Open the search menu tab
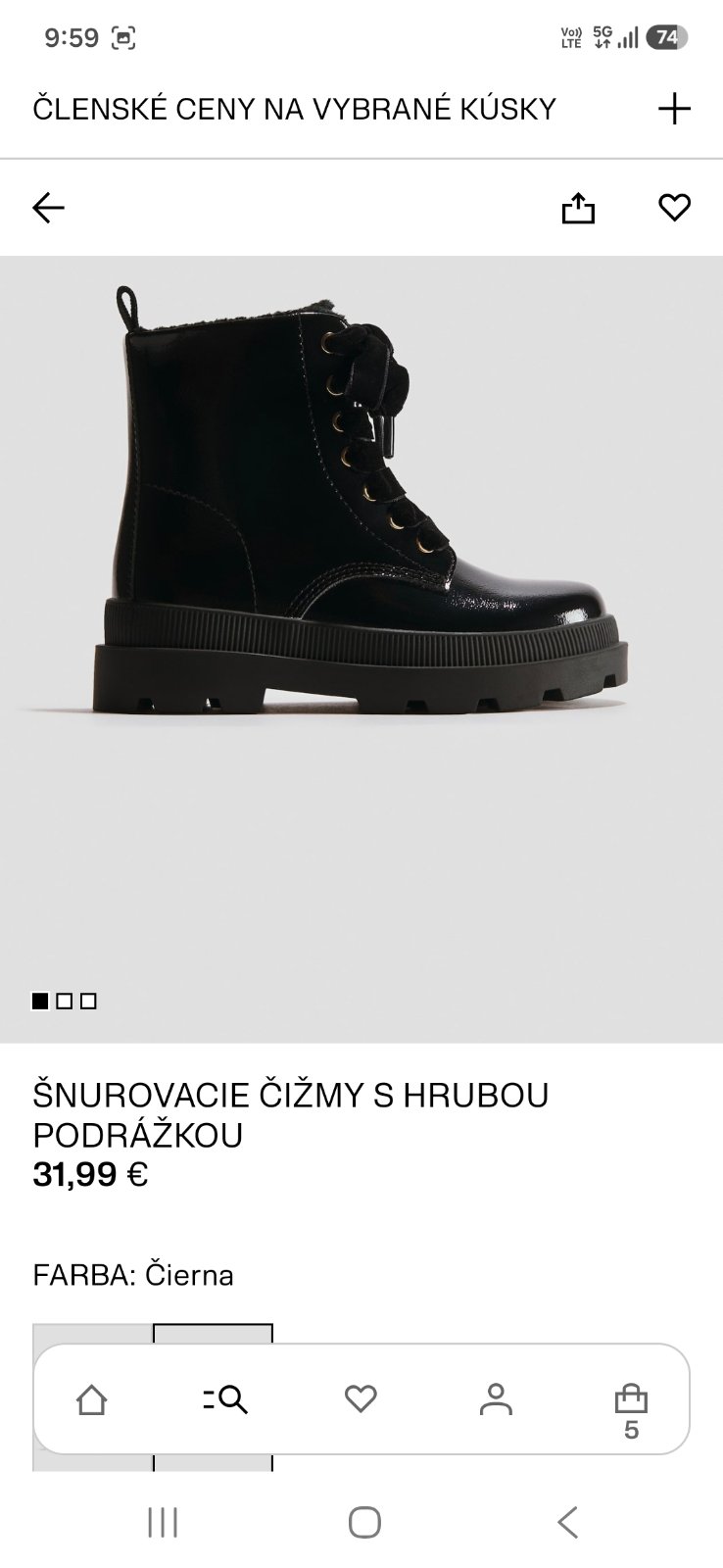Image resolution: width=723 pixels, height=1568 pixels. click(x=225, y=1398)
